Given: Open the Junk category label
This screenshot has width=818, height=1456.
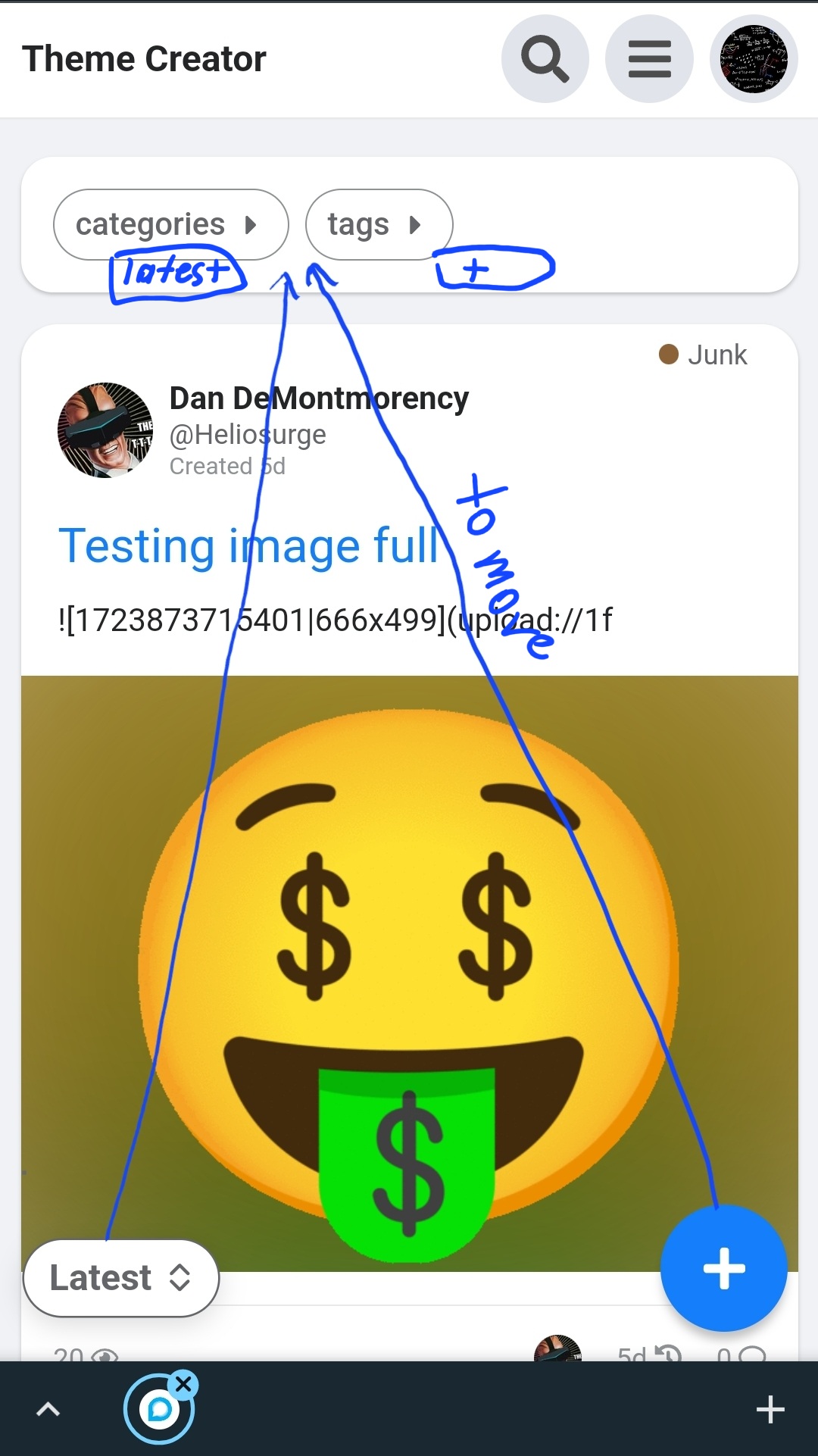Looking at the screenshot, I should pos(704,355).
